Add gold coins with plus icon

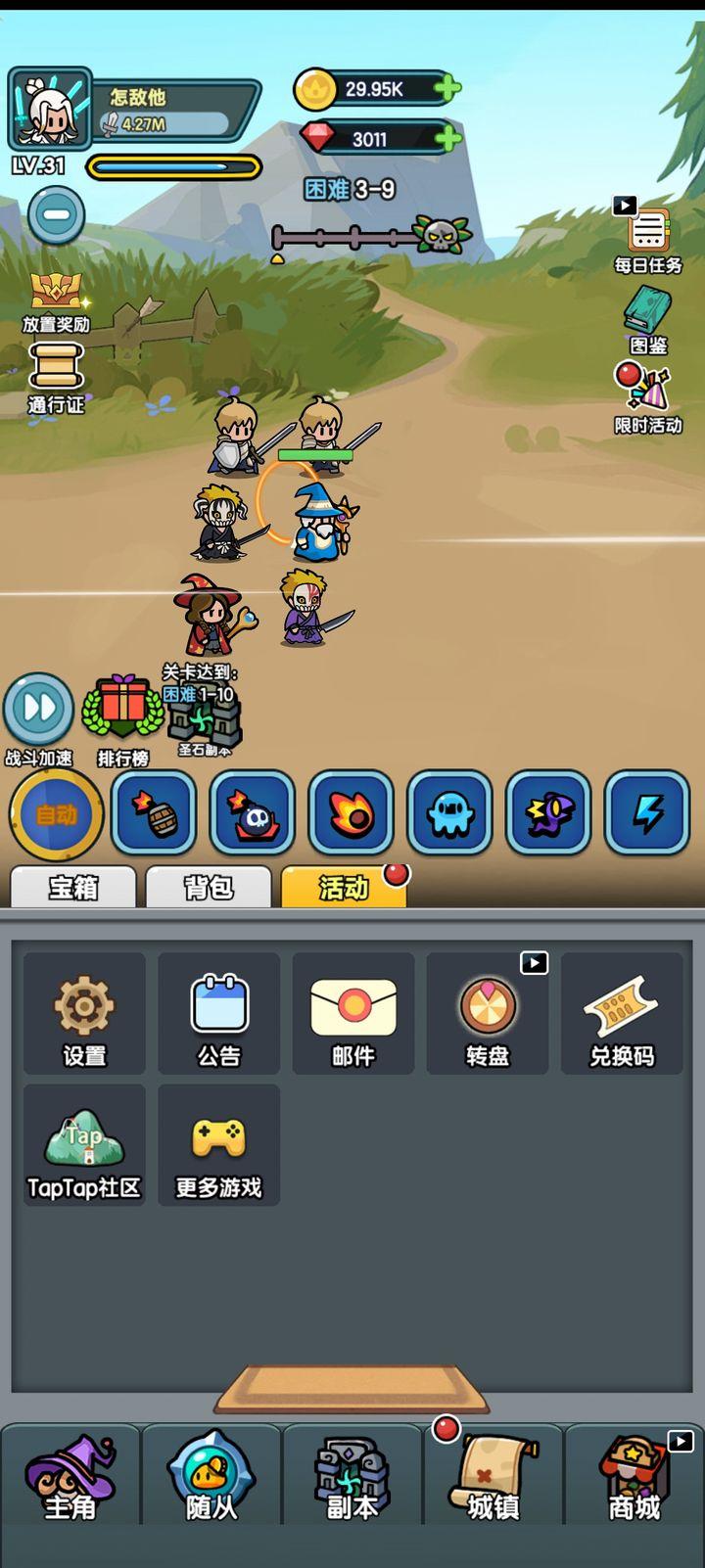point(447,89)
